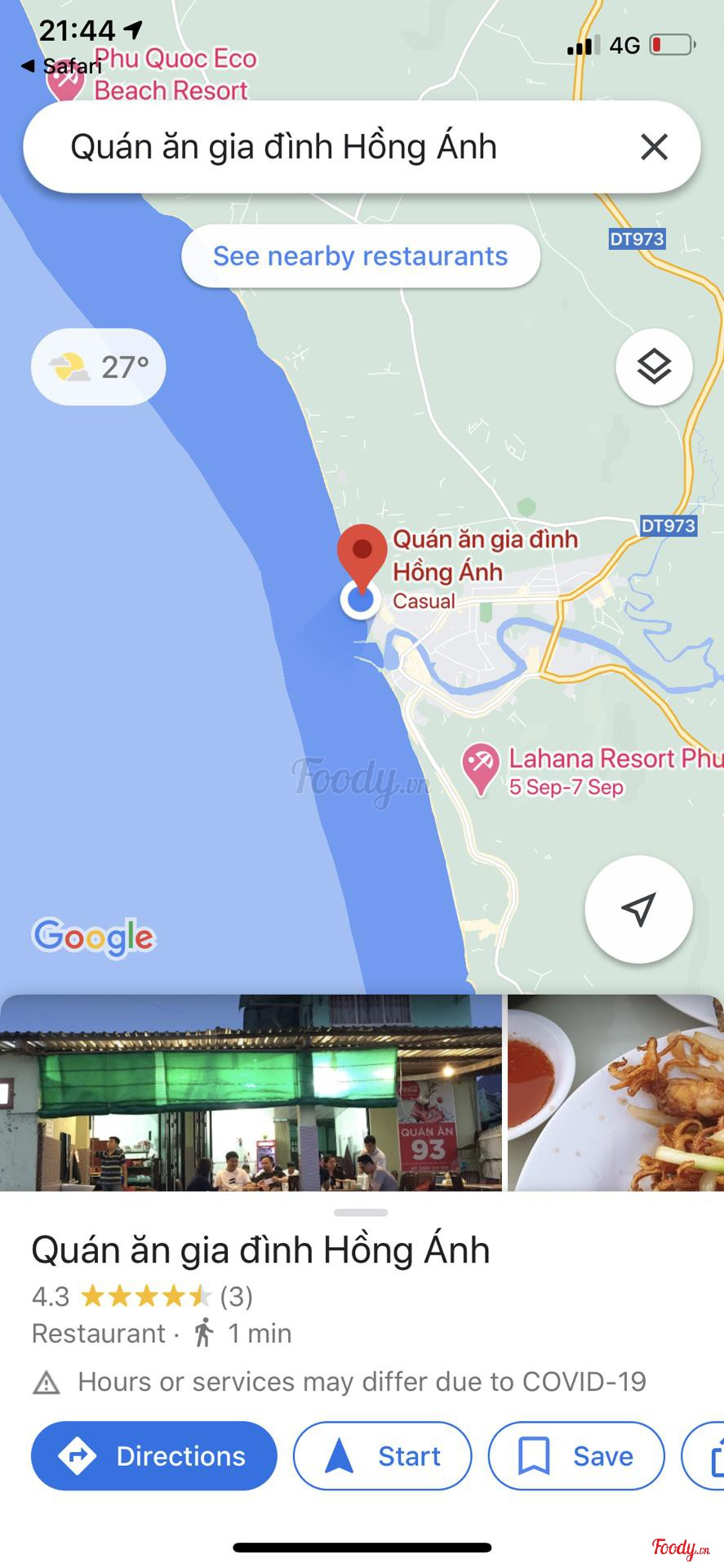Tap the Lahana Resort Phu Quoc pin
The image size is (724, 1568).
click(481, 767)
